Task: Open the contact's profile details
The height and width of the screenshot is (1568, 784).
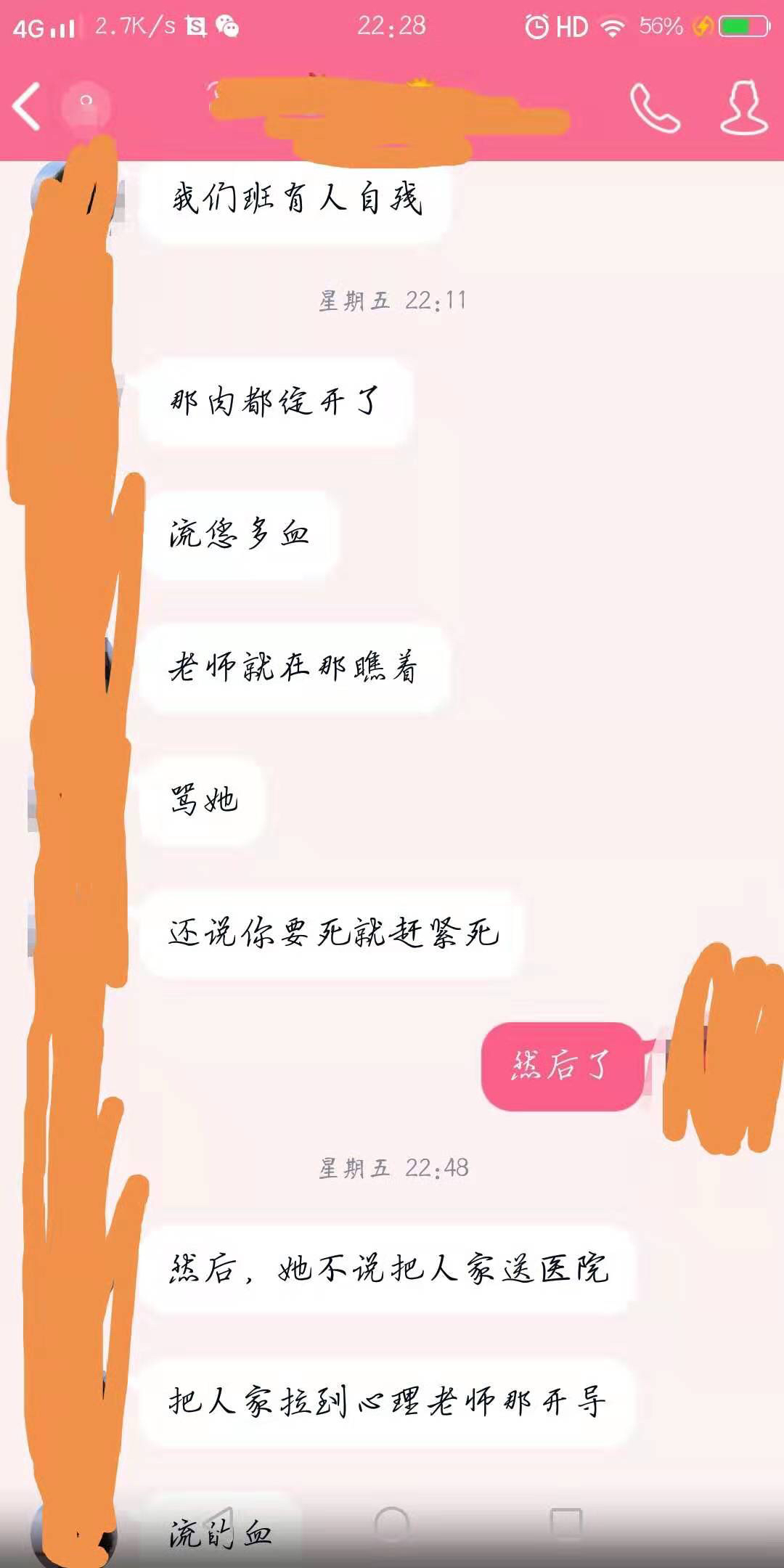Action: click(743, 108)
